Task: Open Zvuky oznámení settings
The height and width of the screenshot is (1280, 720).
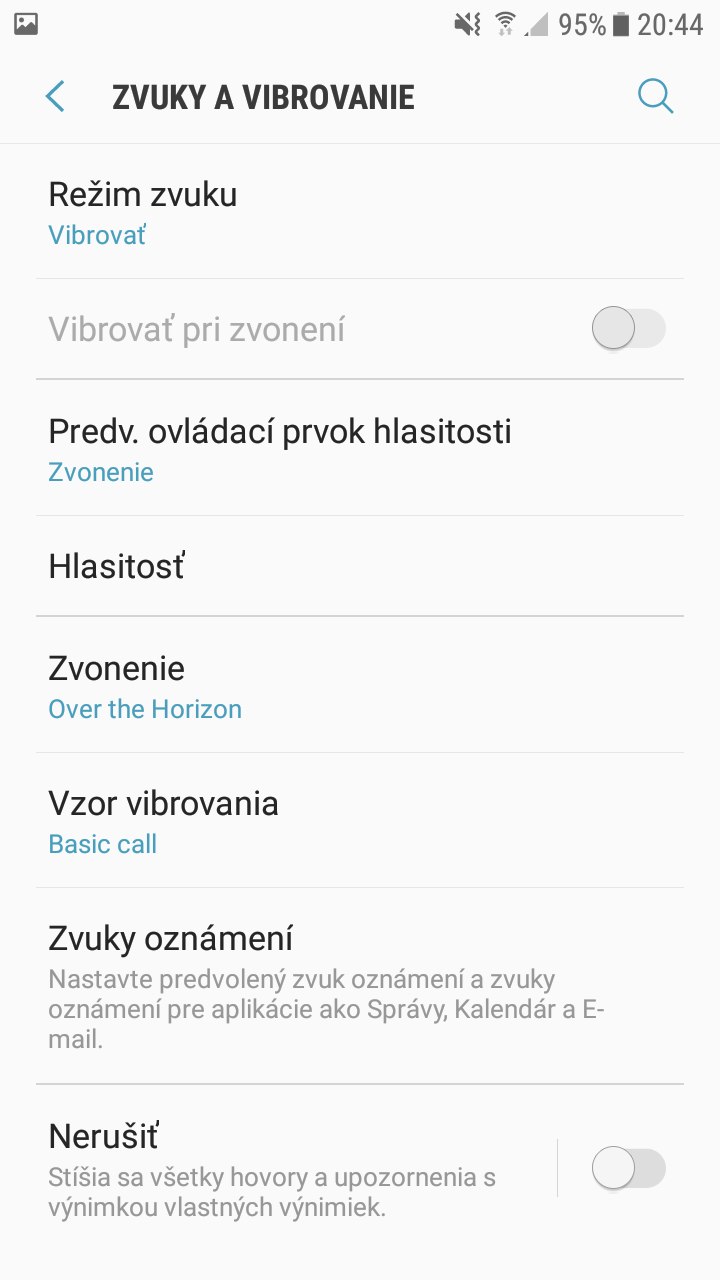Action: tap(360, 985)
